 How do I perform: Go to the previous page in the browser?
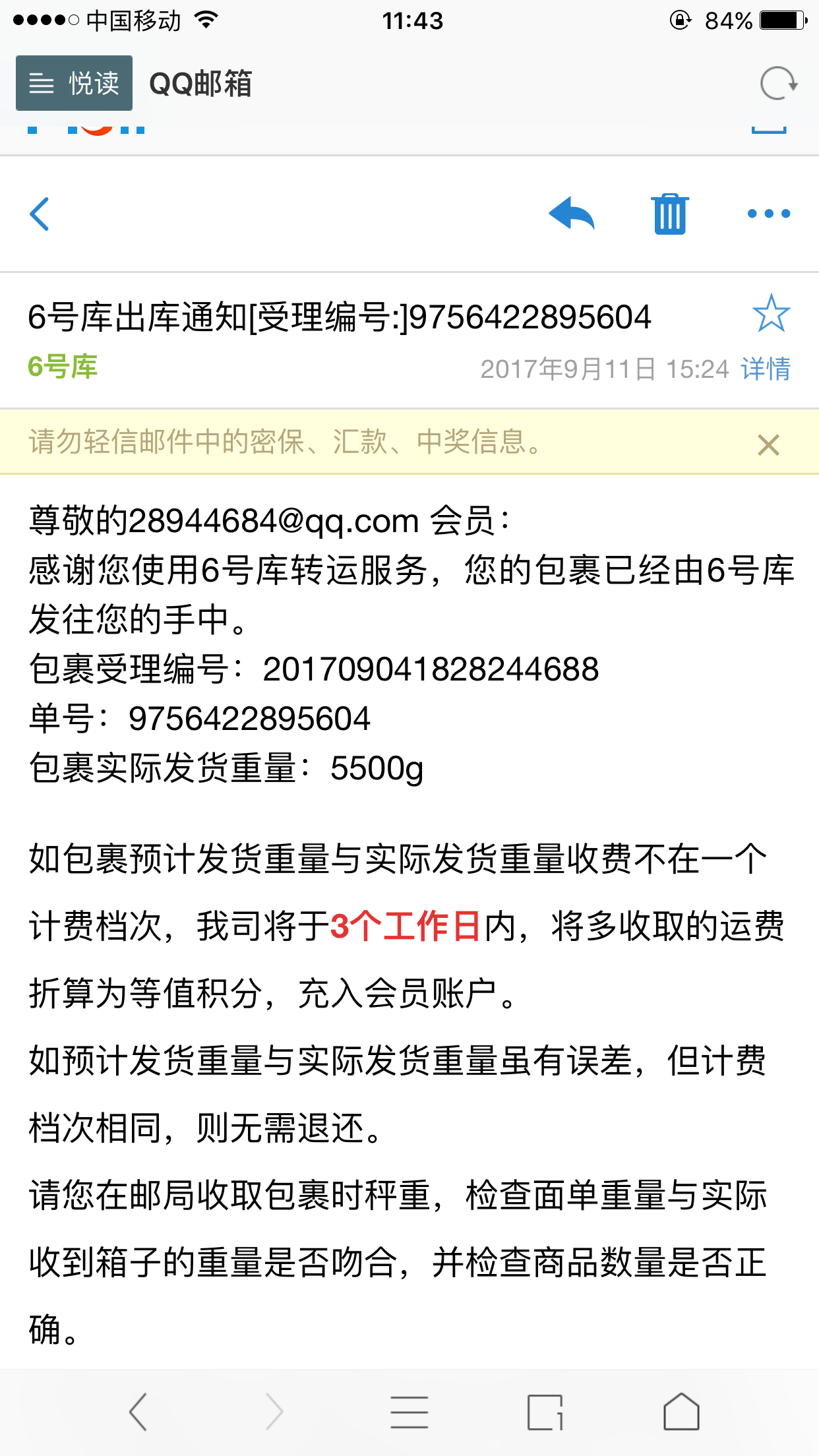point(138,1412)
